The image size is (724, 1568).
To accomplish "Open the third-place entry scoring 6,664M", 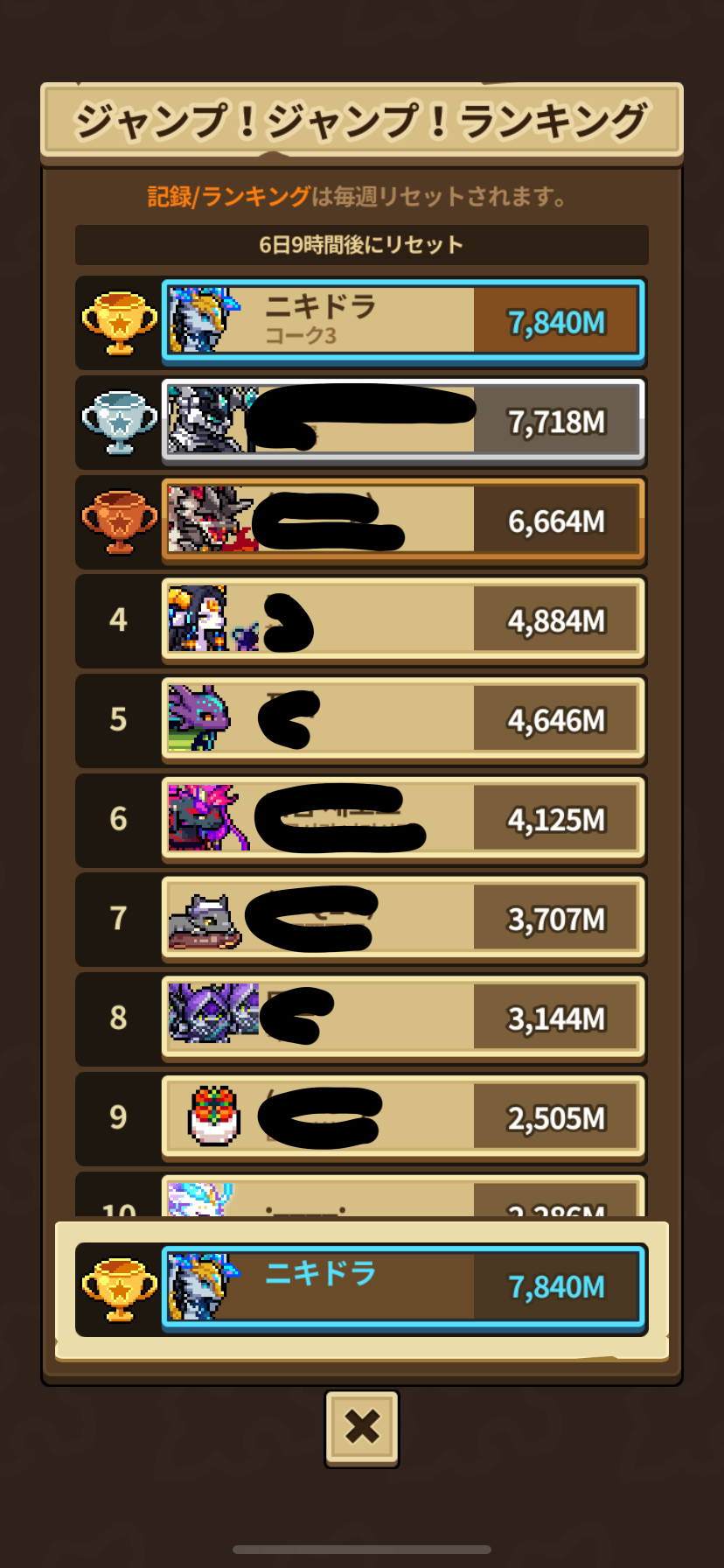I will pyautogui.click(x=362, y=521).
